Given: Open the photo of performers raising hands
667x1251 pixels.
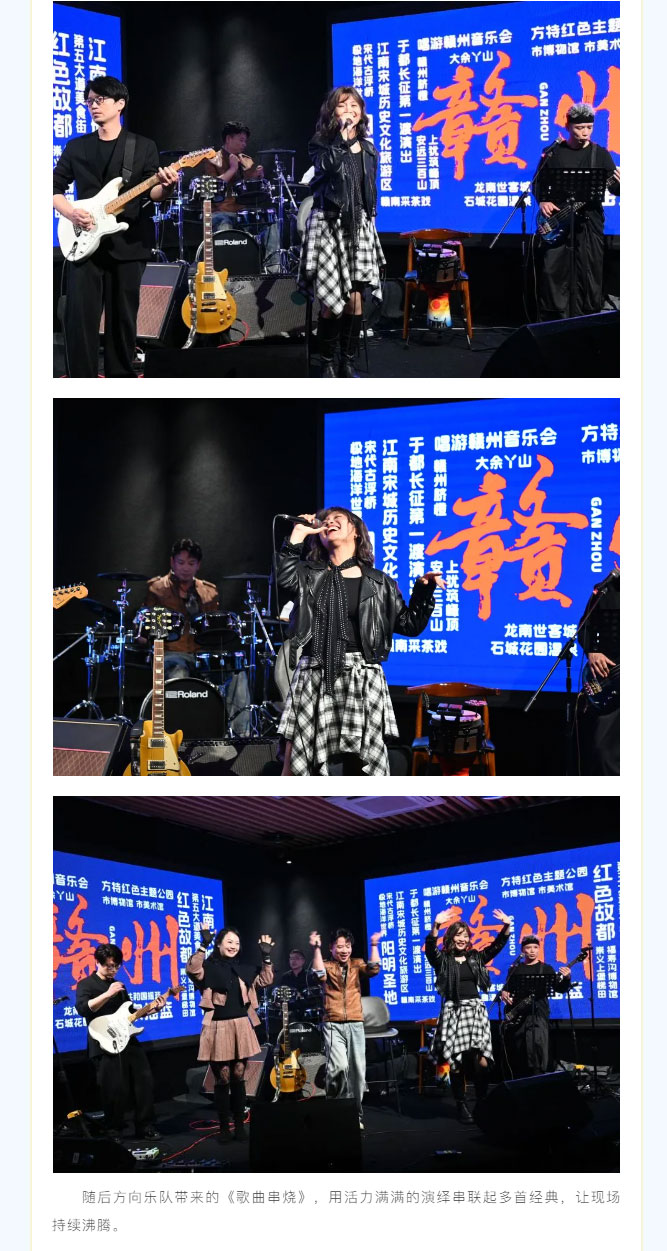Looking at the screenshot, I should 336,984.
